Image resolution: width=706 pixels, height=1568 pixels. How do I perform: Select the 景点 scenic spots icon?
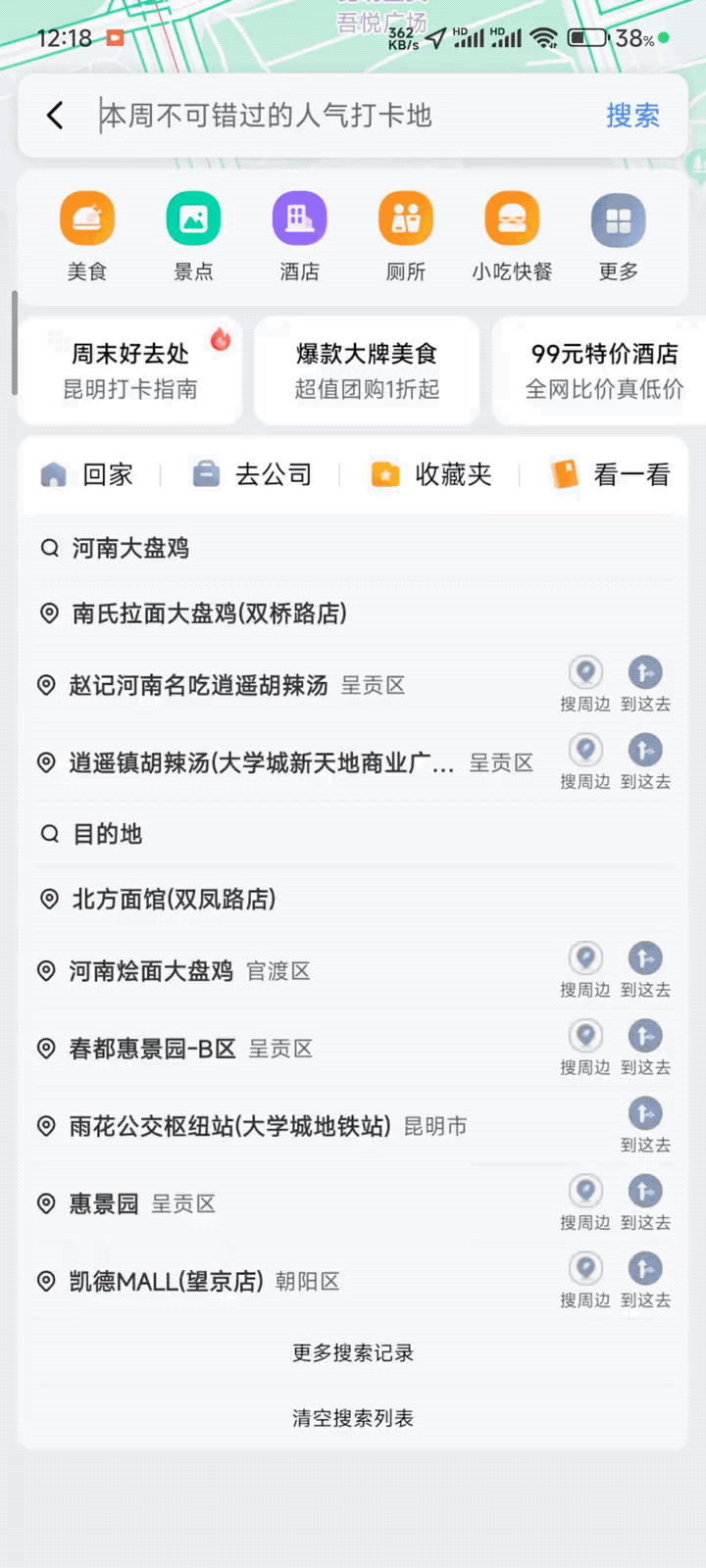(193, 218)
